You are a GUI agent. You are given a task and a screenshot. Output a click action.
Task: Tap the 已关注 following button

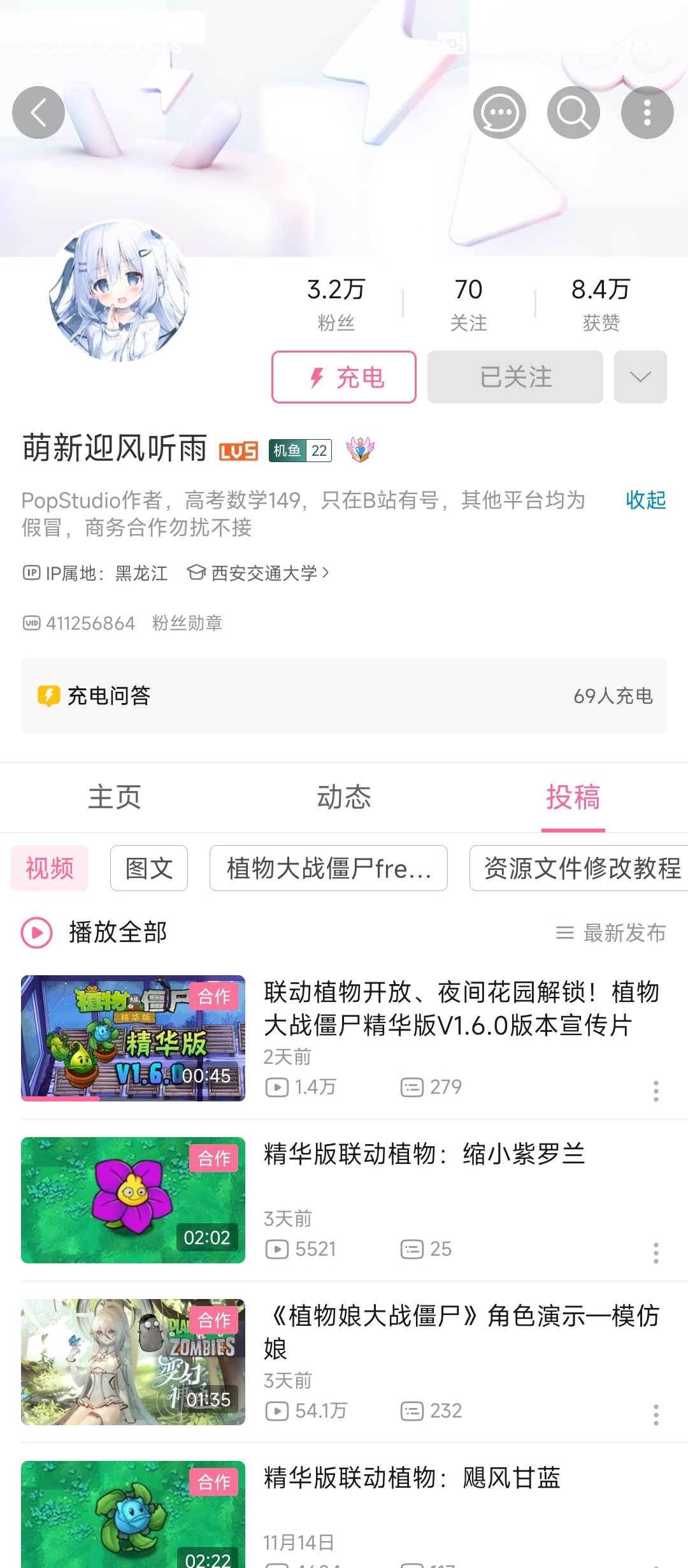(x=515, y=377)
